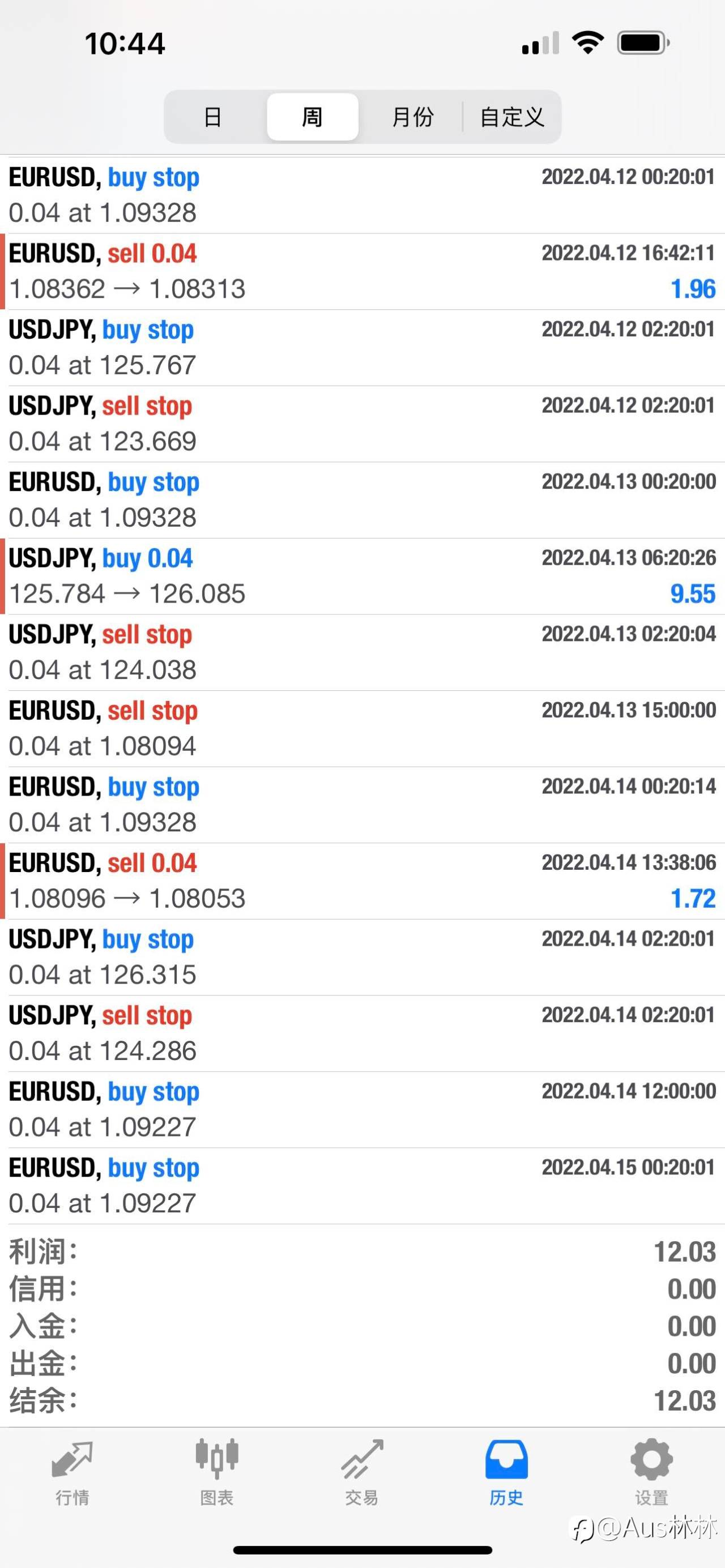Expand the EURUSD sell trade with profit 1.96
This screenshot has height=1568, width=725.
(362, 271)
